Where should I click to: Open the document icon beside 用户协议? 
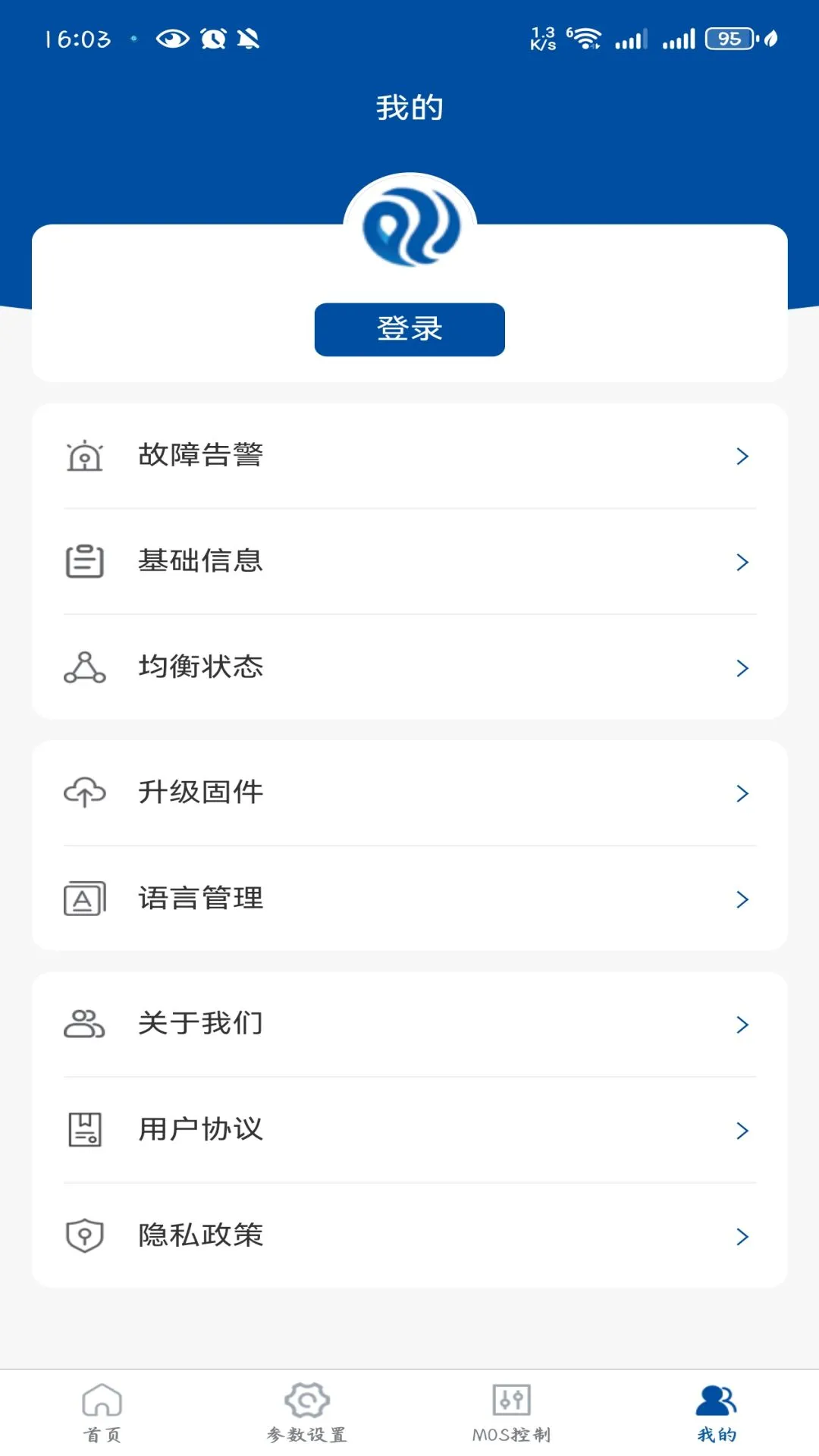[83, 1129]
